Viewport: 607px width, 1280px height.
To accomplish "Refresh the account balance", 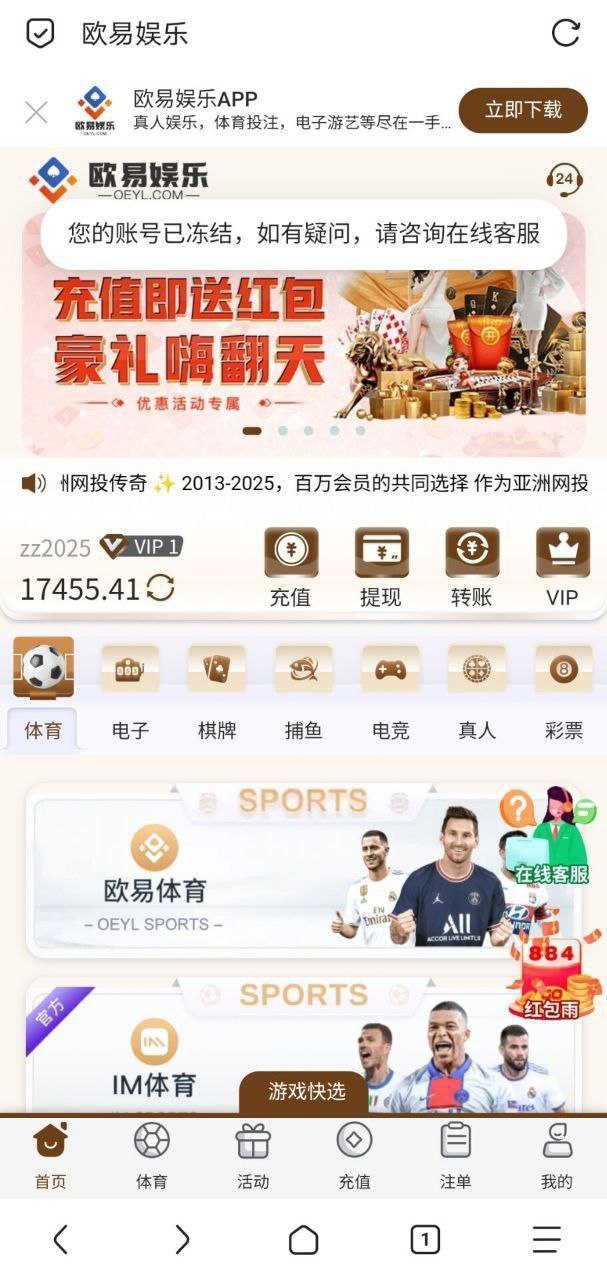I will point(160,588).
